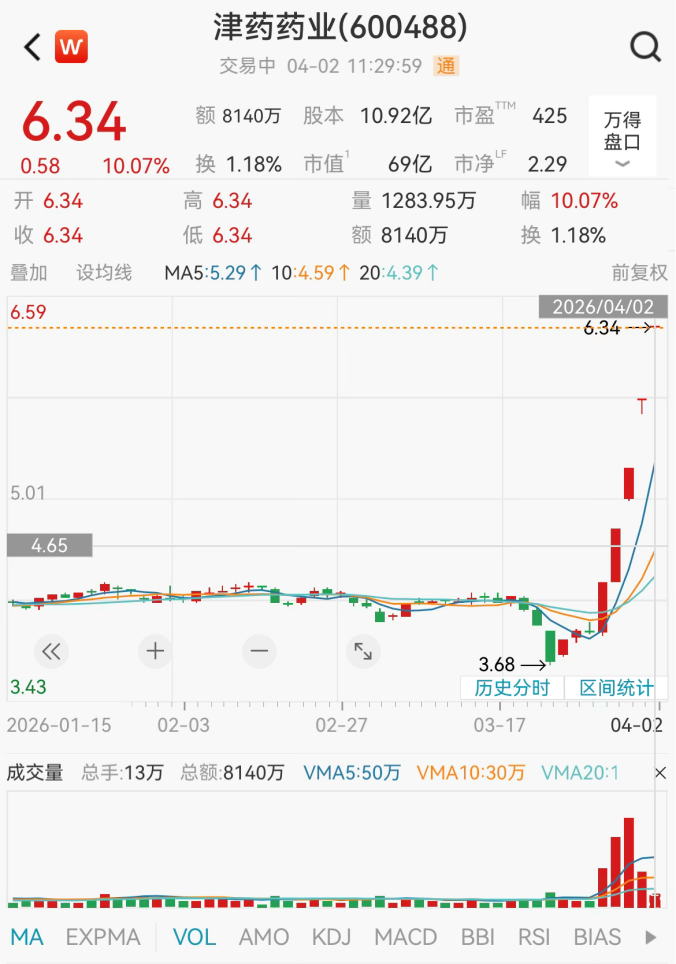This screenshot has height=964, width=676.
Task: Switch to the AMO indicator
Action: click(x=264, y=937)
